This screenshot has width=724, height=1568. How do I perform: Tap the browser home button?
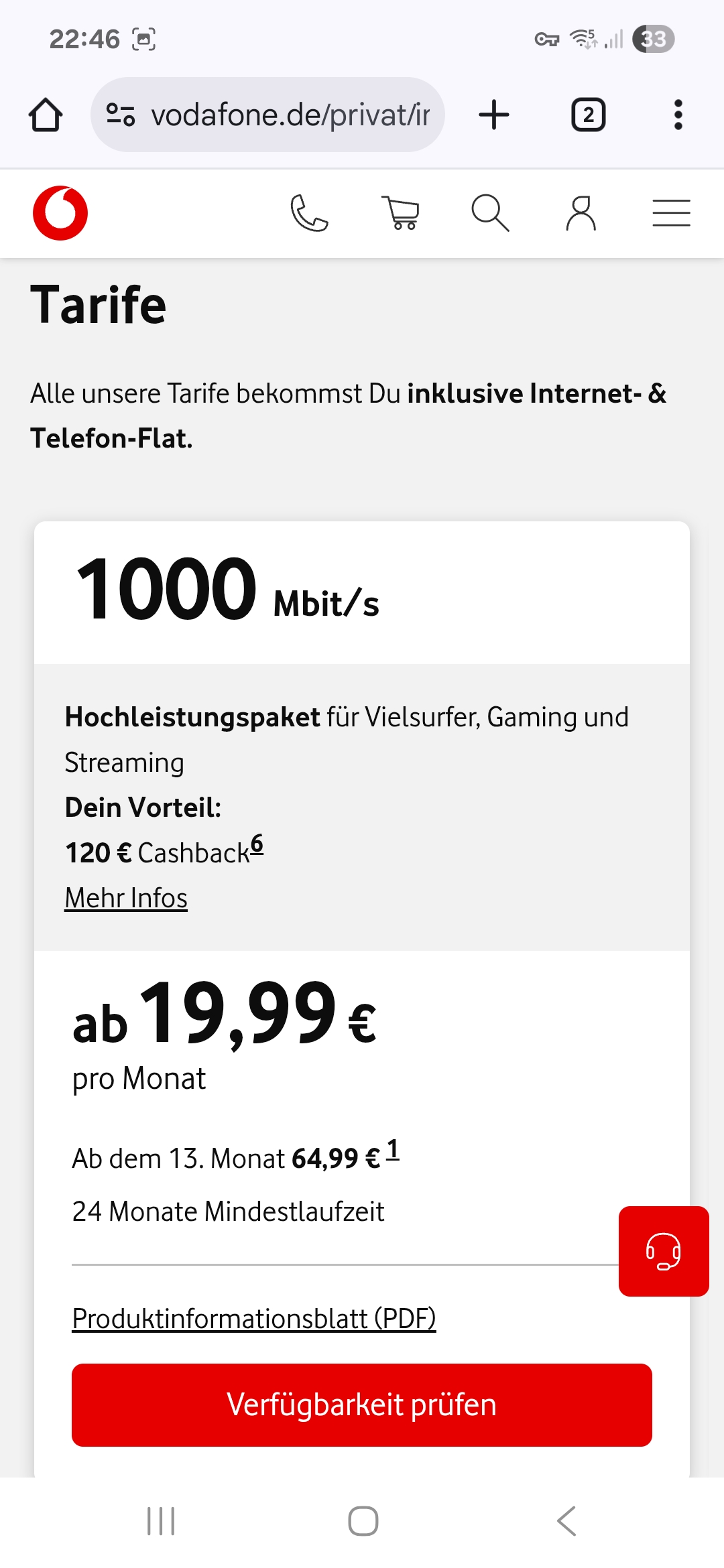coord(46,115)
